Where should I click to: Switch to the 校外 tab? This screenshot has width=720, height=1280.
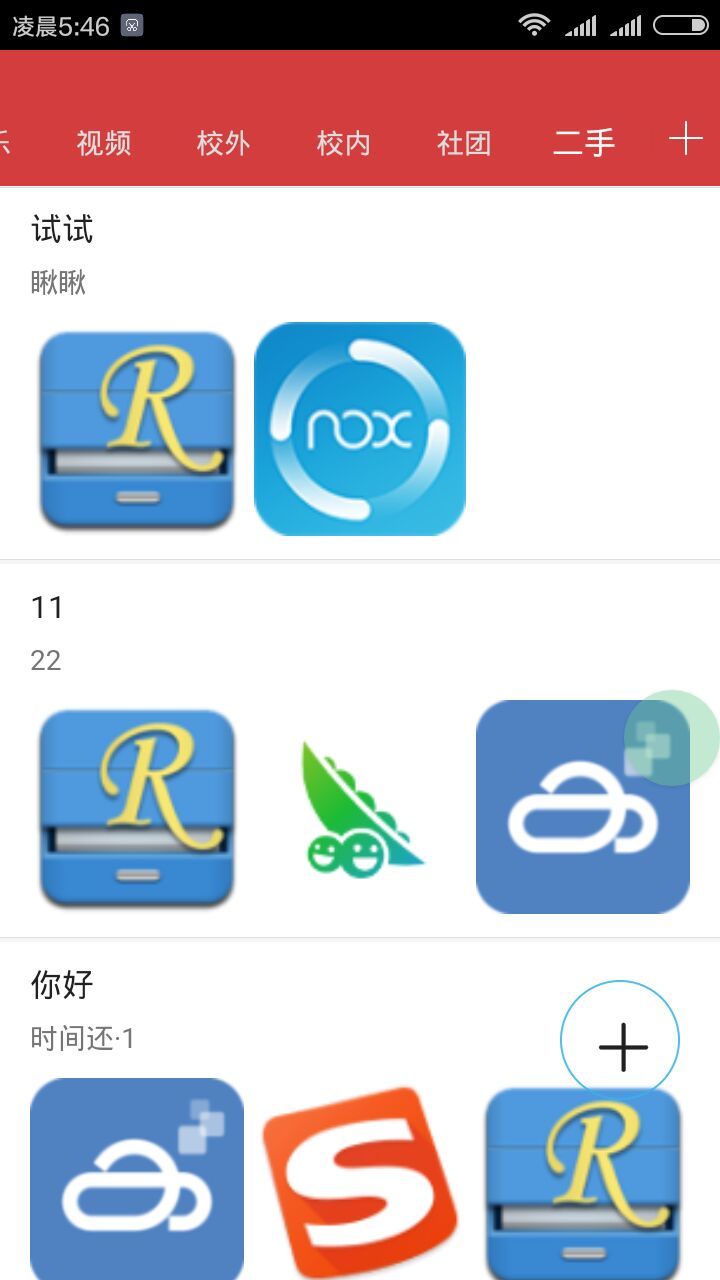(223, 143)
